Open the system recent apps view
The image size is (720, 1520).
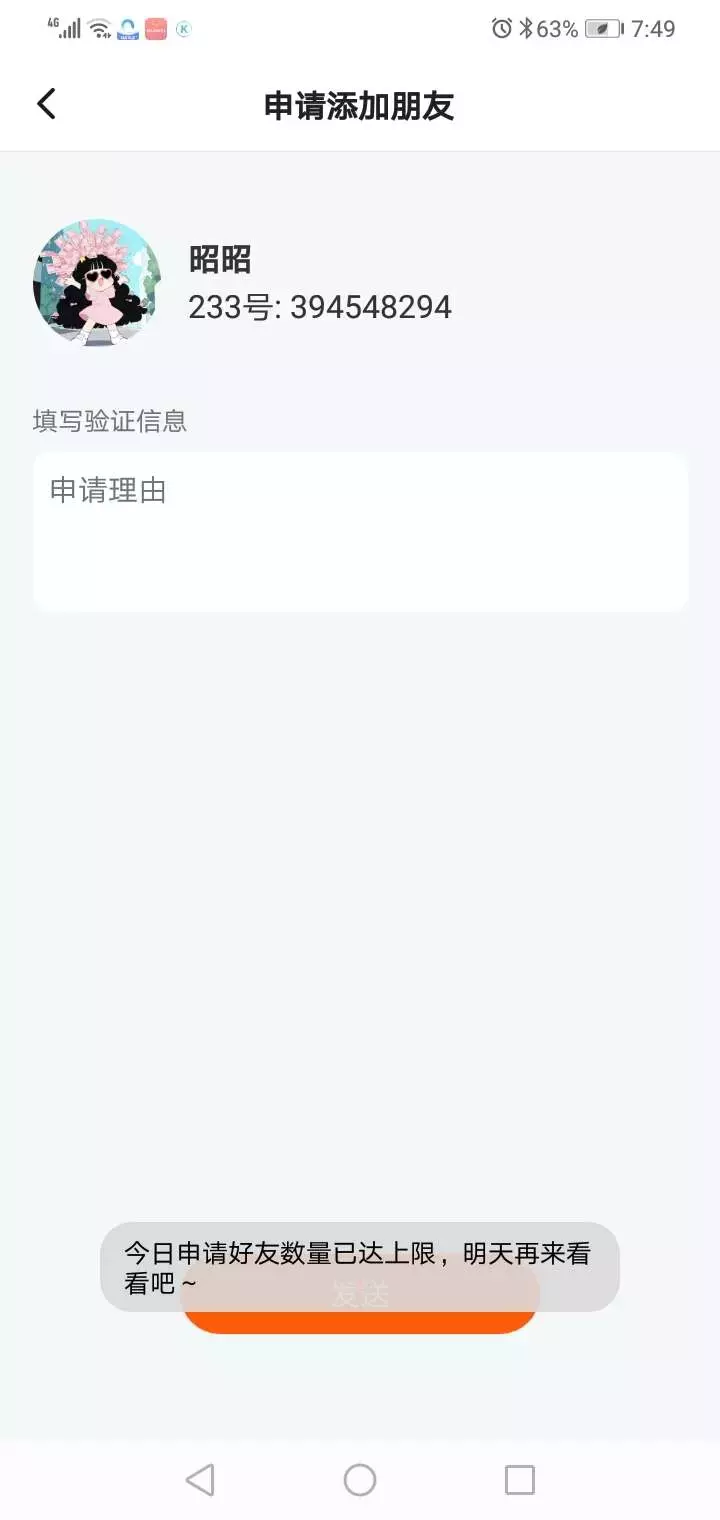[x=520, y=1480]
